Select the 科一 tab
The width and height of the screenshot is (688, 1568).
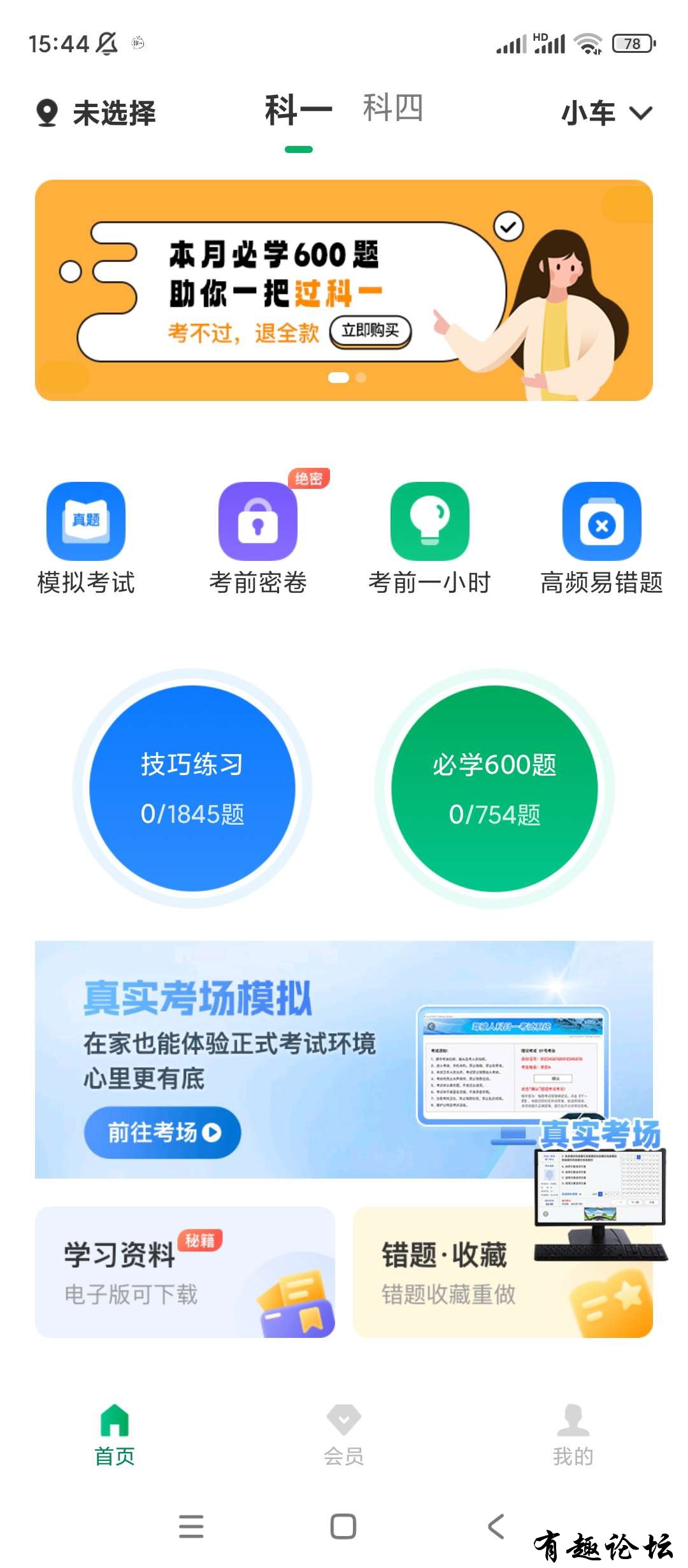click(x=298, y=111)
